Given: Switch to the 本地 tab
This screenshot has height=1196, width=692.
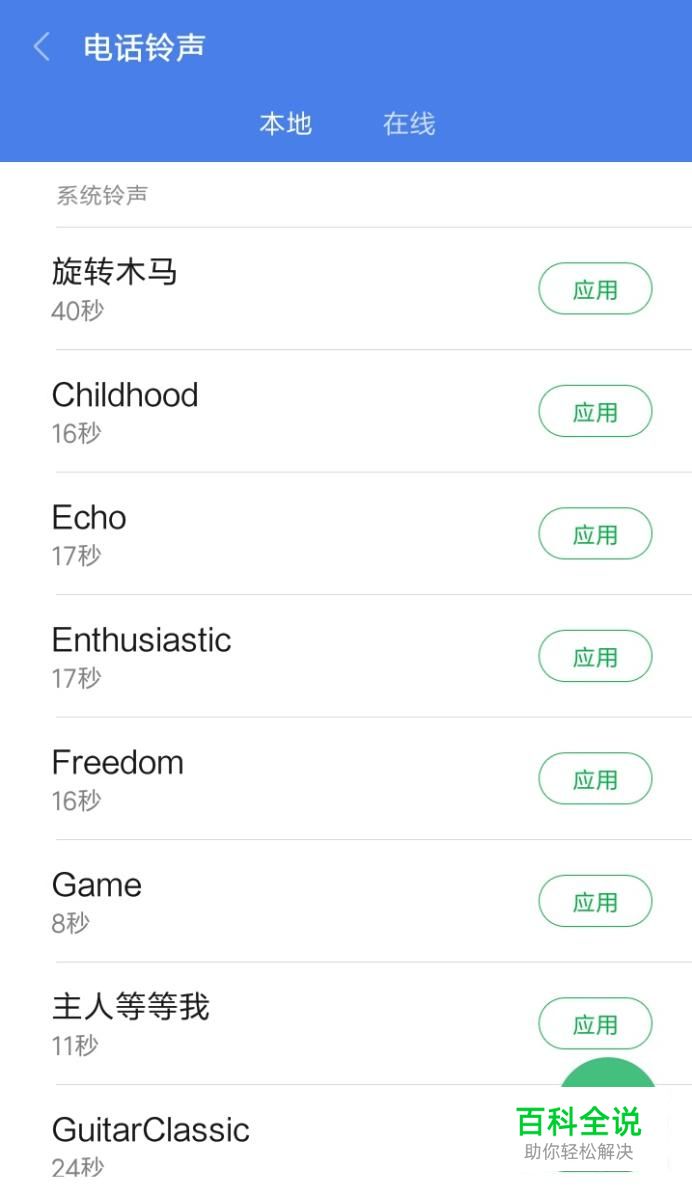Looking at the screenshot, I should [285, 124].
